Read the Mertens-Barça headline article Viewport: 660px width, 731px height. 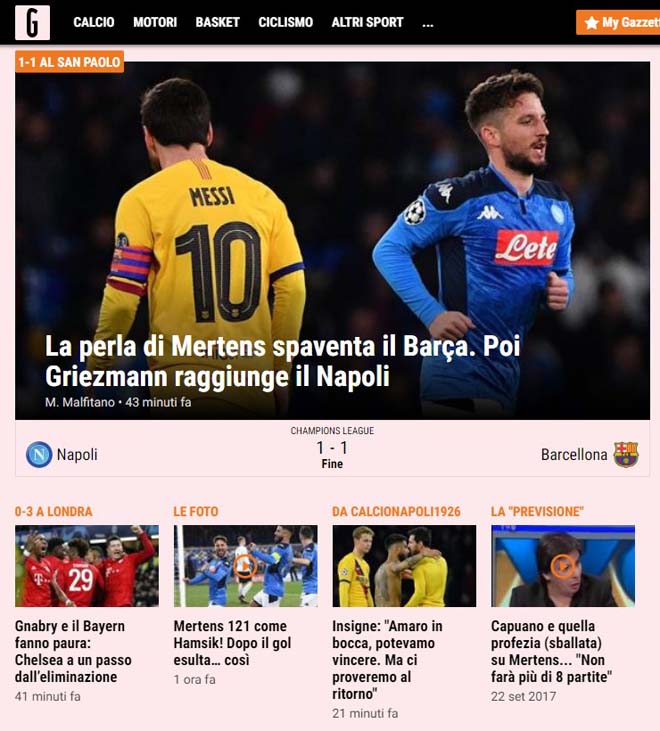[x=282, y=361]
